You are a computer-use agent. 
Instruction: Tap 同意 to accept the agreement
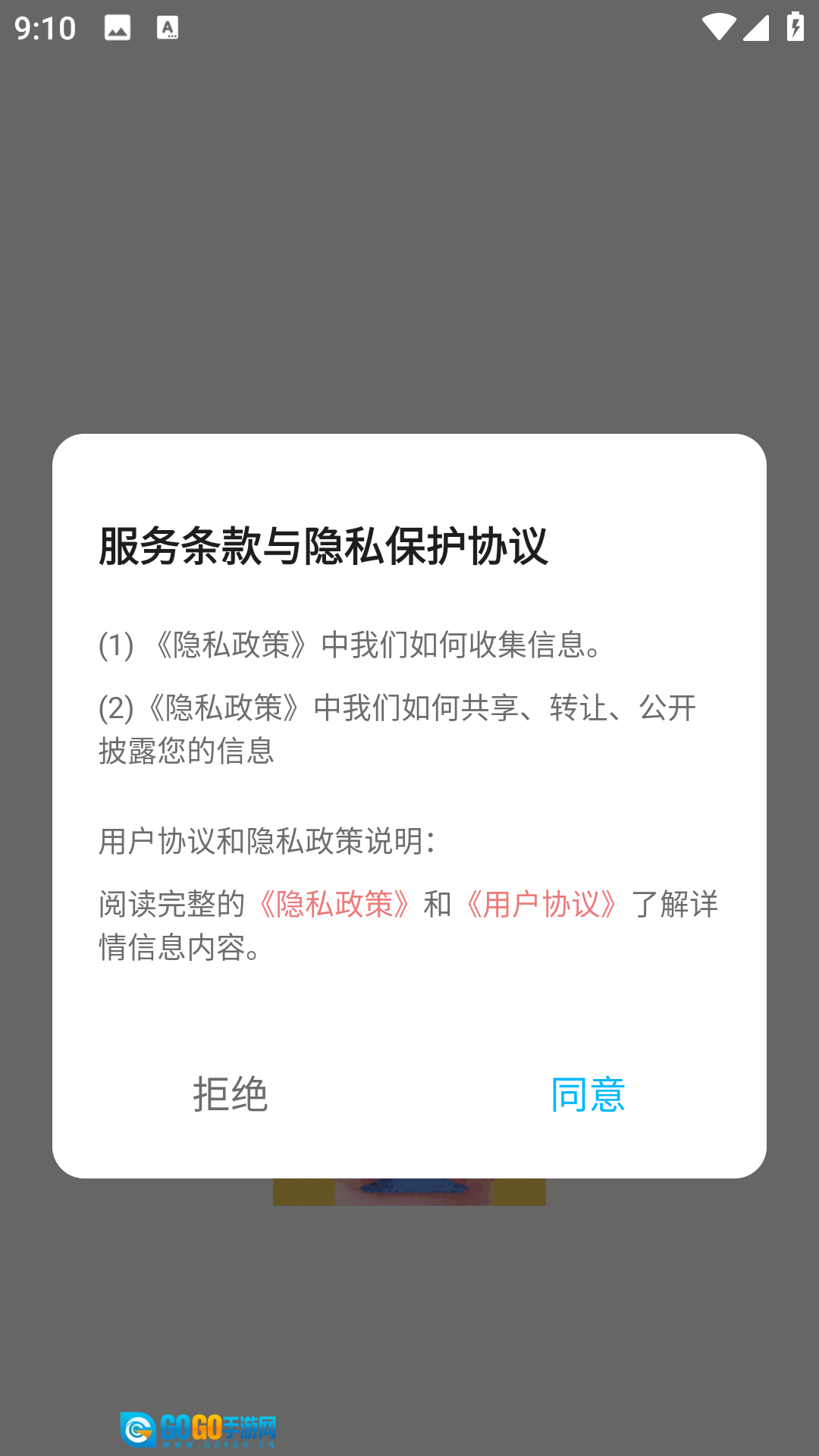click(588, 1094)
